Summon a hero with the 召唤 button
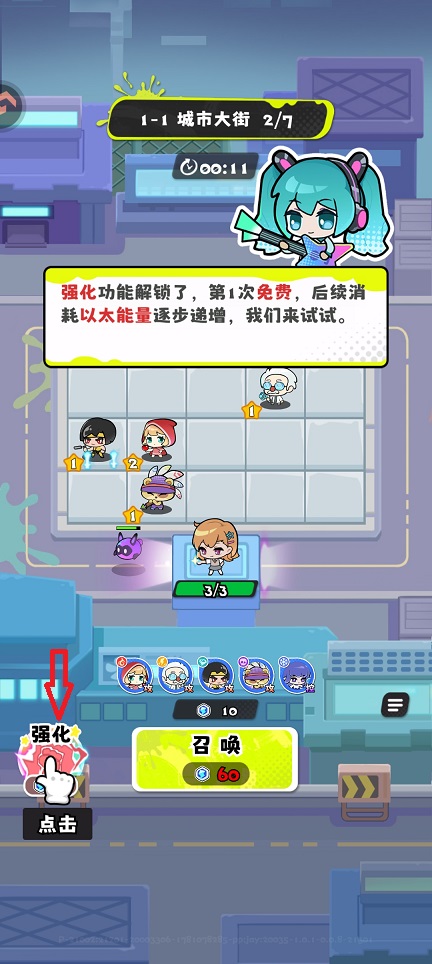Viewport: 432px width, 964px height. 215,759
